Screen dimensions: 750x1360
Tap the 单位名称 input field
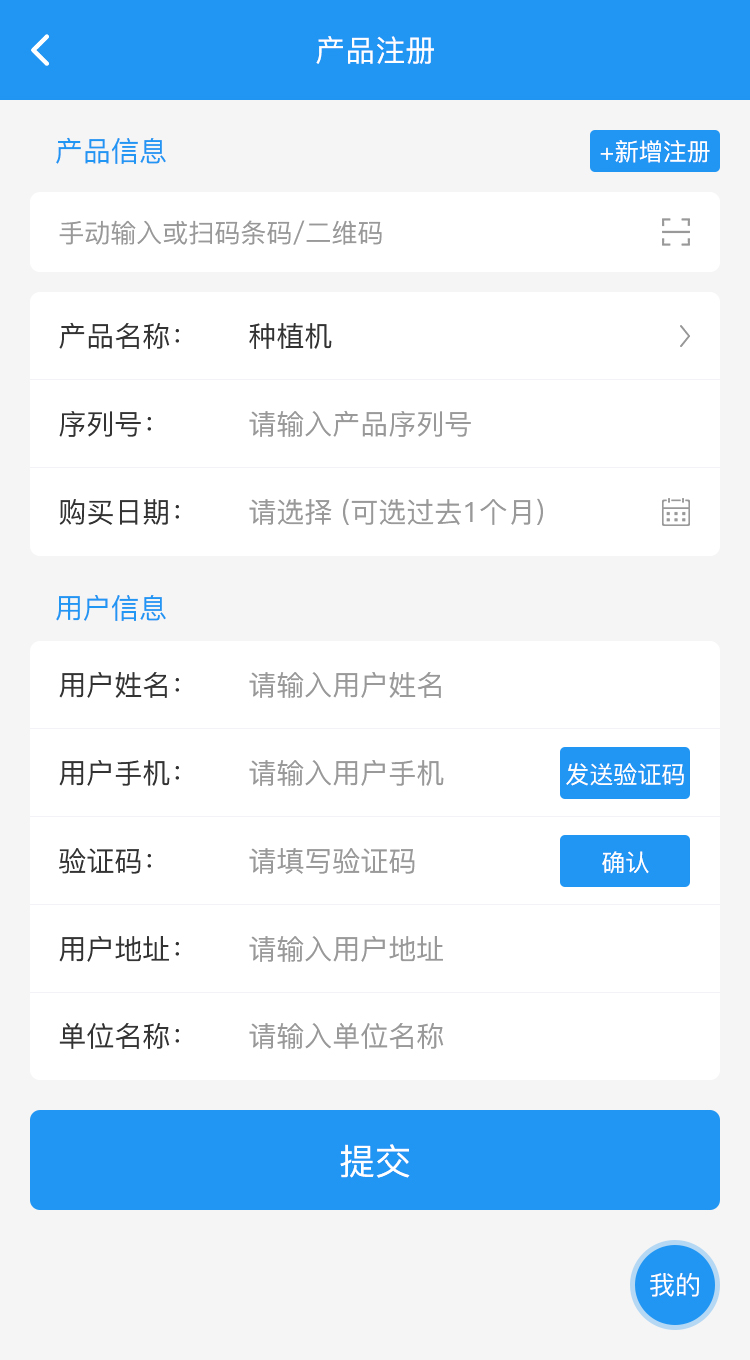[x=460, y=1036]
